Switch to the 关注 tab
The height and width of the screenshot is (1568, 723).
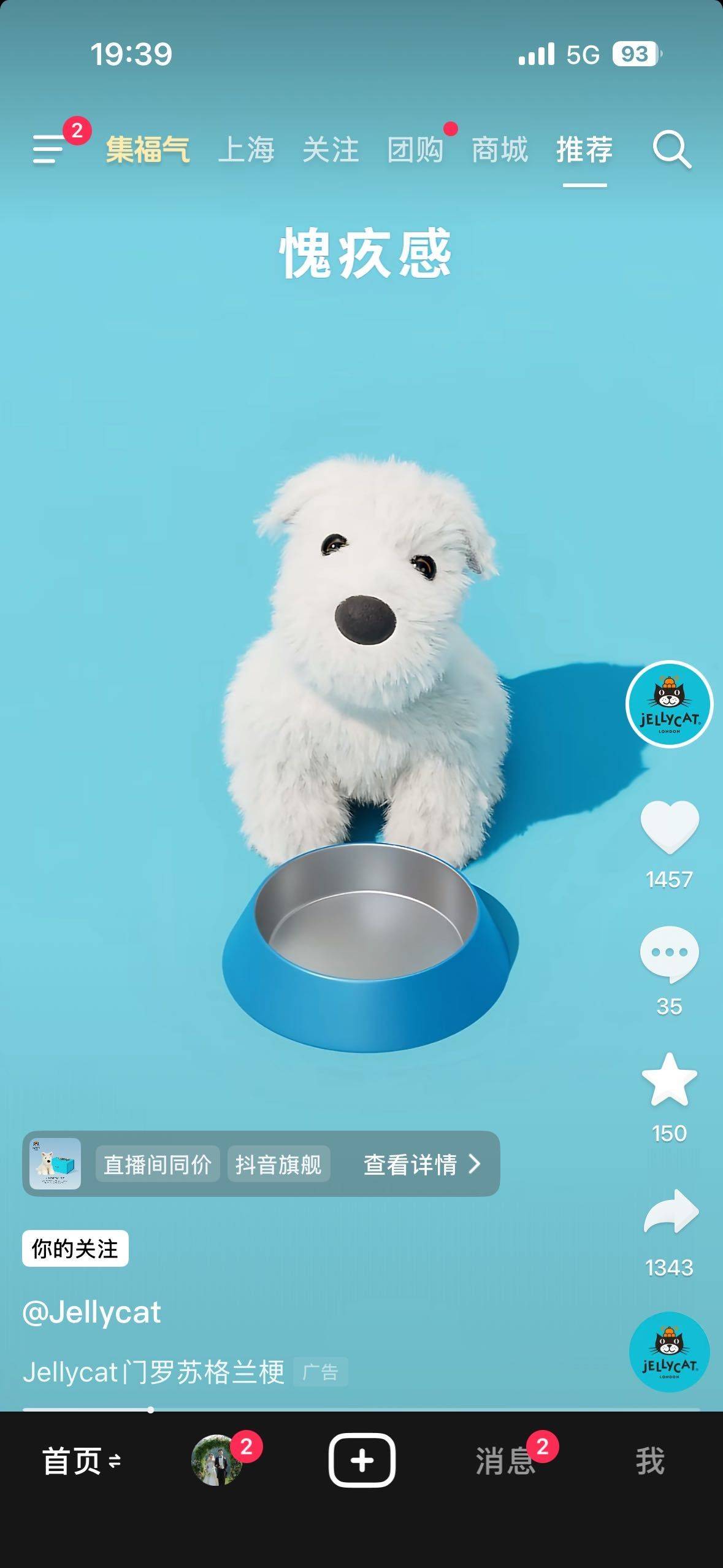pos(331,150)
